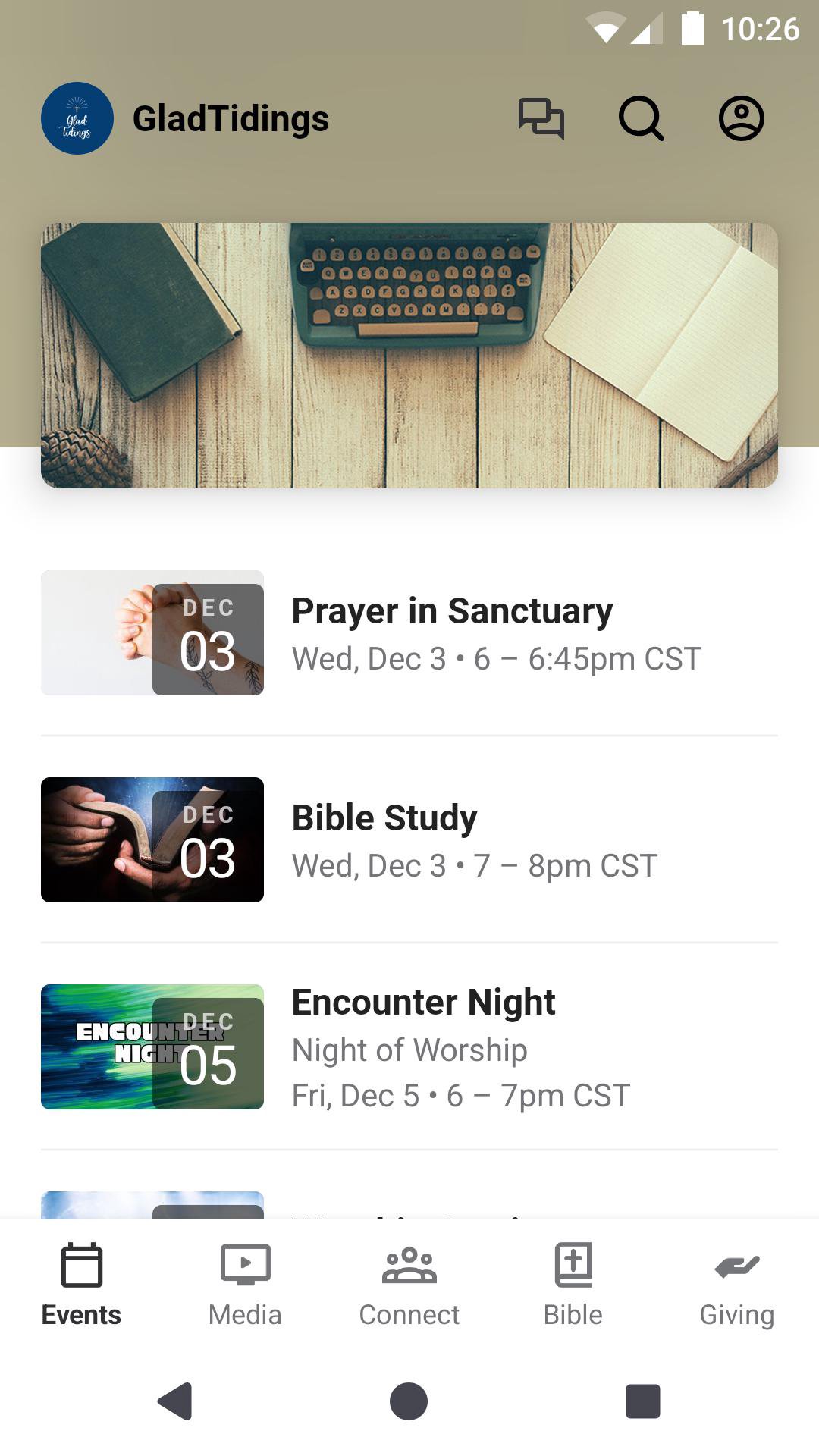Go back using system back button
Screen dimensions: 819x1456
click(175, 1401)
